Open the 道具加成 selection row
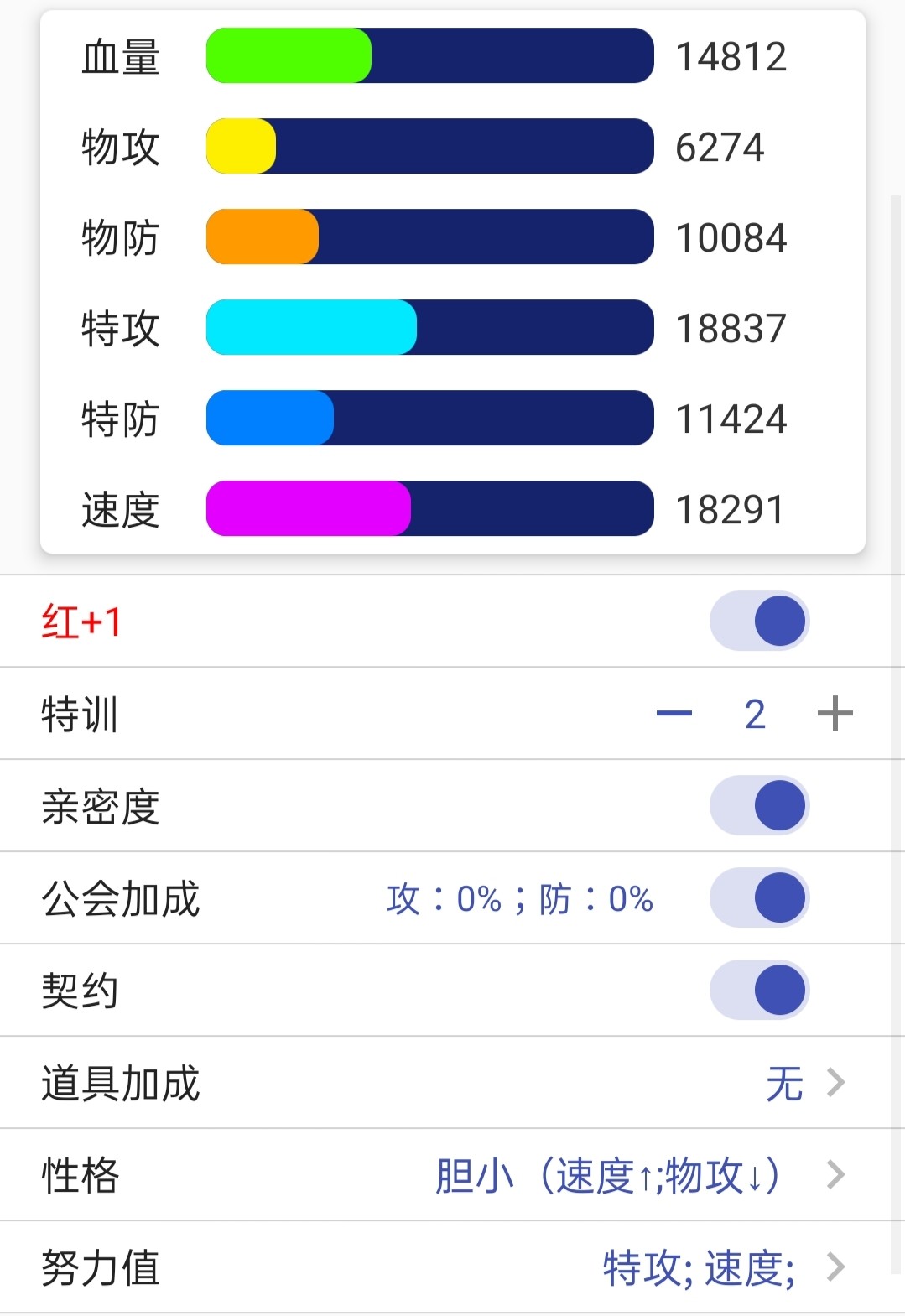Screen dimensions: 905x1316 point(453,1083)
